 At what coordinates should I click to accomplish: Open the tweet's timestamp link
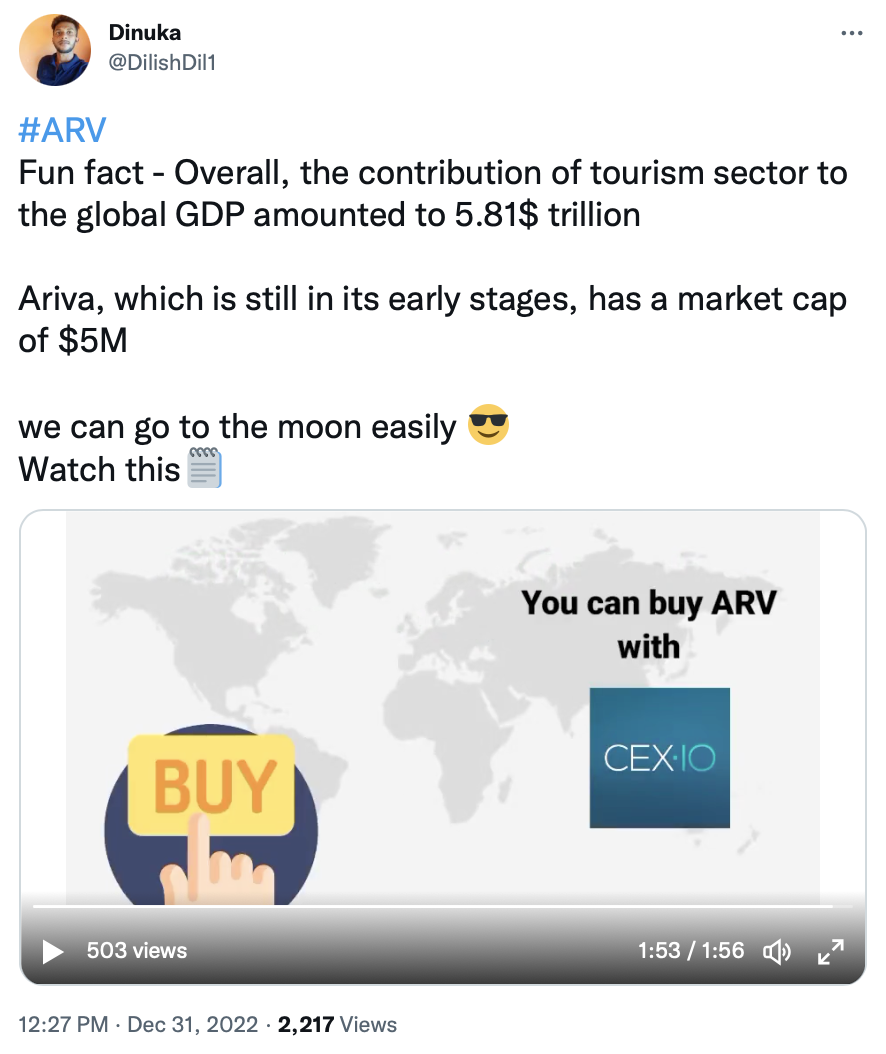point(139,1025)
